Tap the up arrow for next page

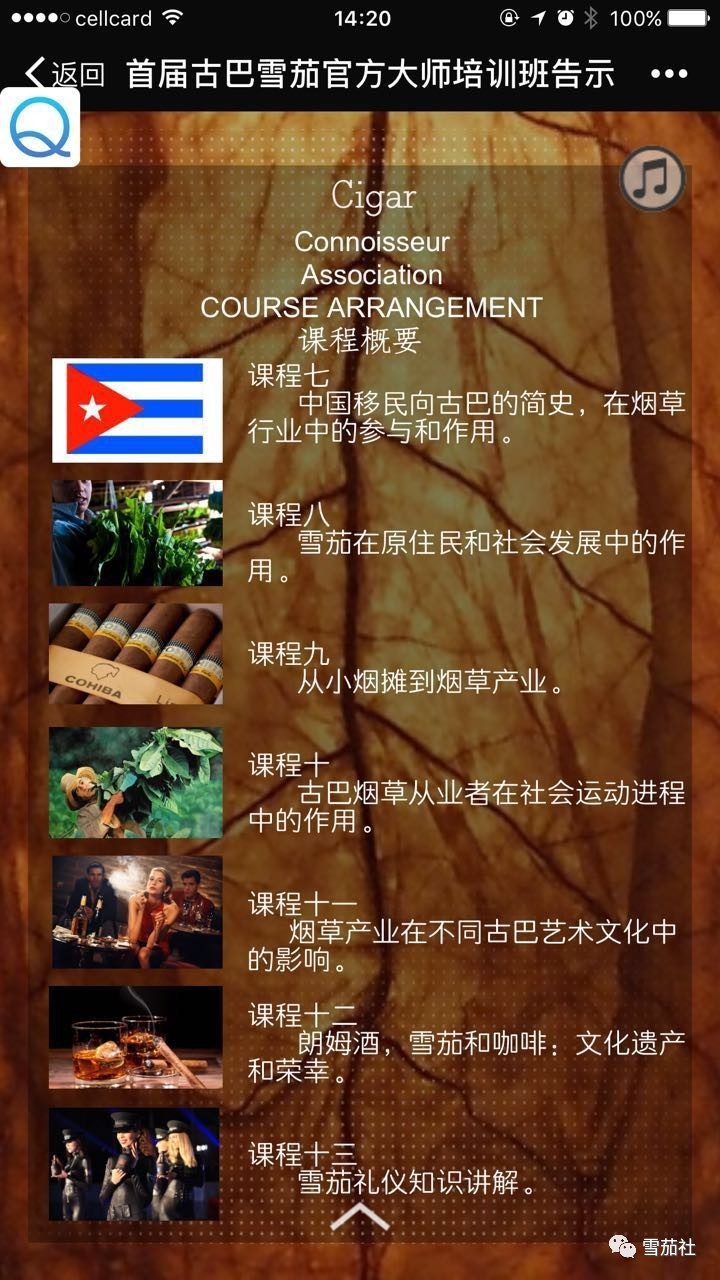(359, 1216)
